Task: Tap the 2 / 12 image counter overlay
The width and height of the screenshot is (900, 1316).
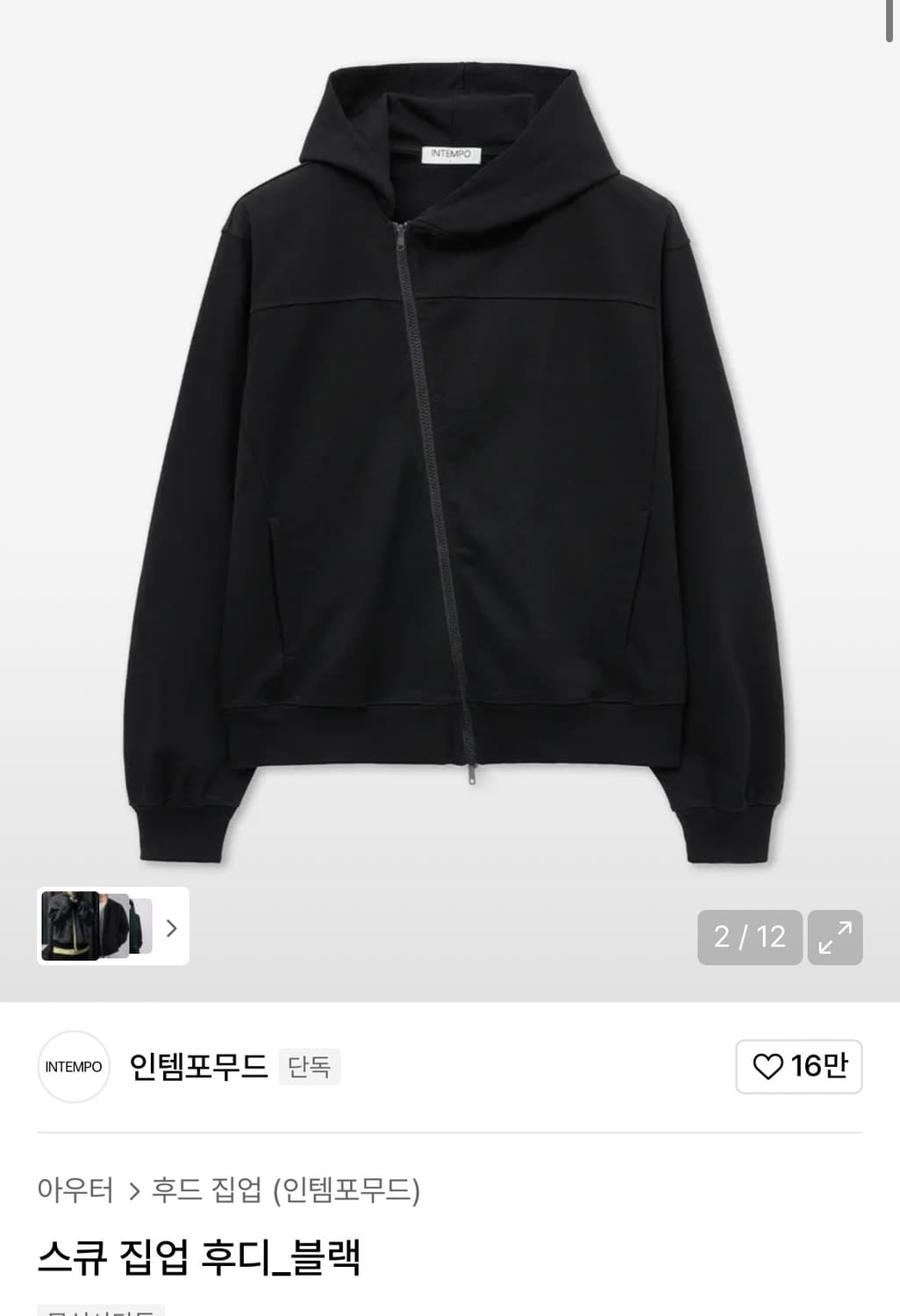Action: (x=749, y=938)
